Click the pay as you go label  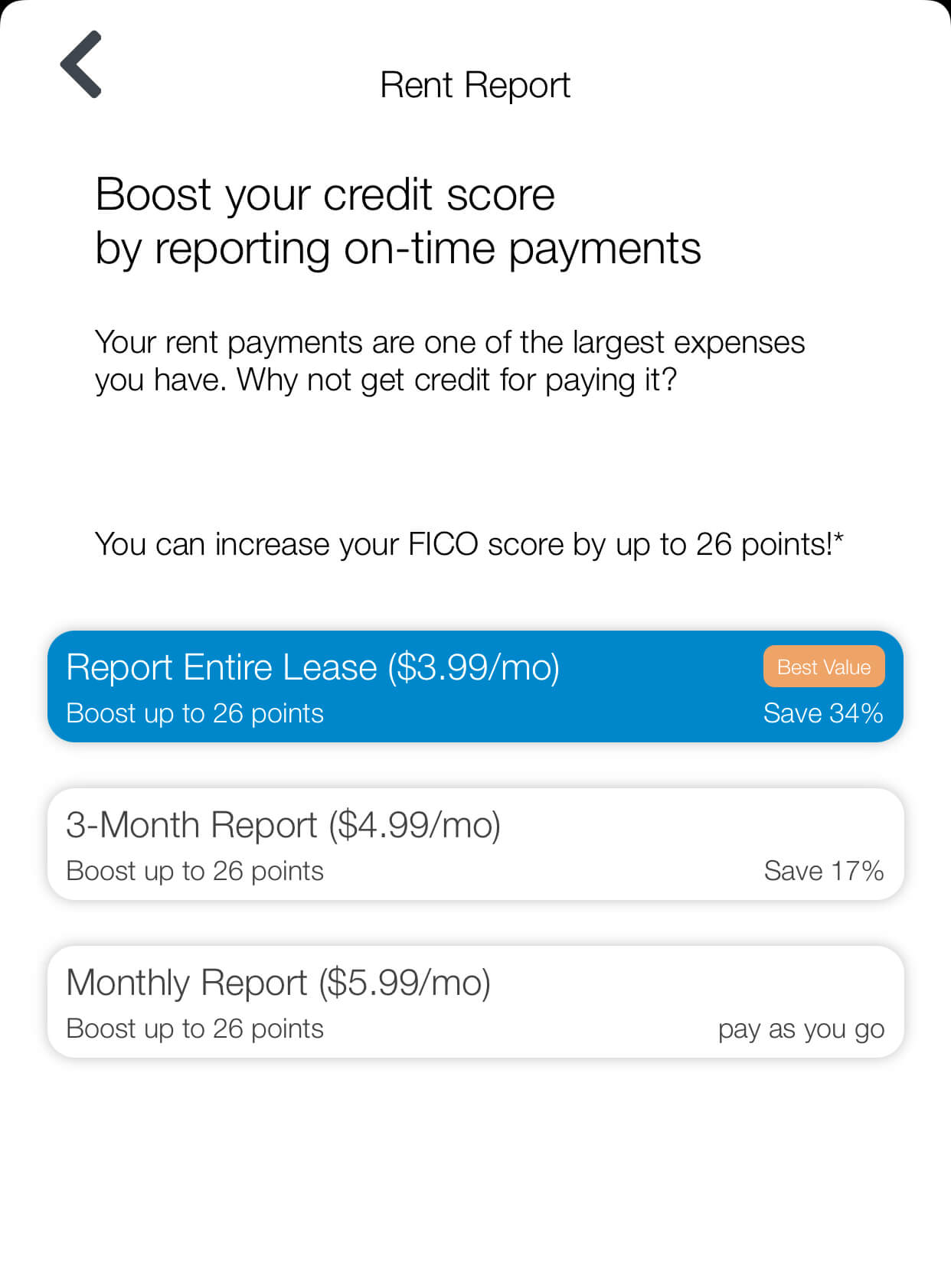[x=800, y=1029]
